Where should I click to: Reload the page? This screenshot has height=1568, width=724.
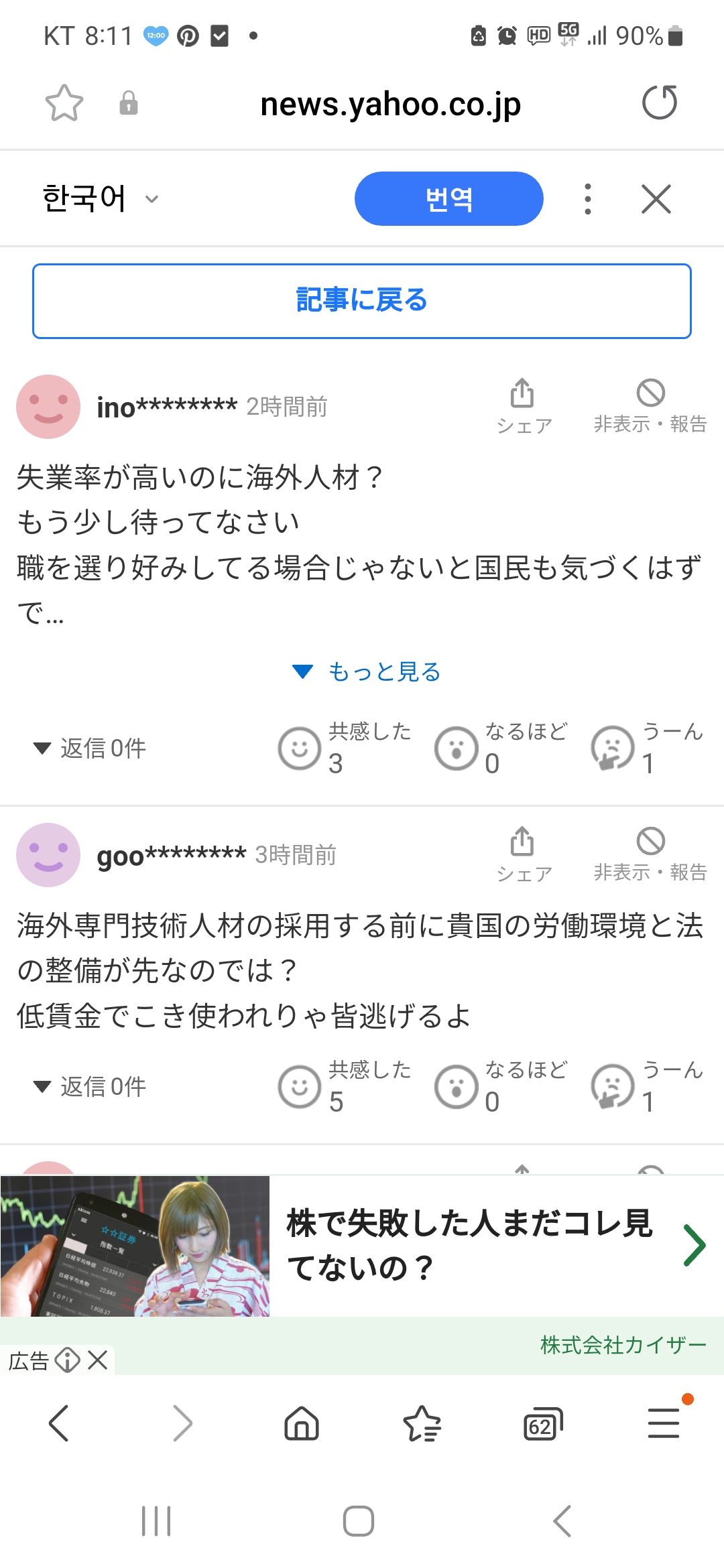coord(660,103)
